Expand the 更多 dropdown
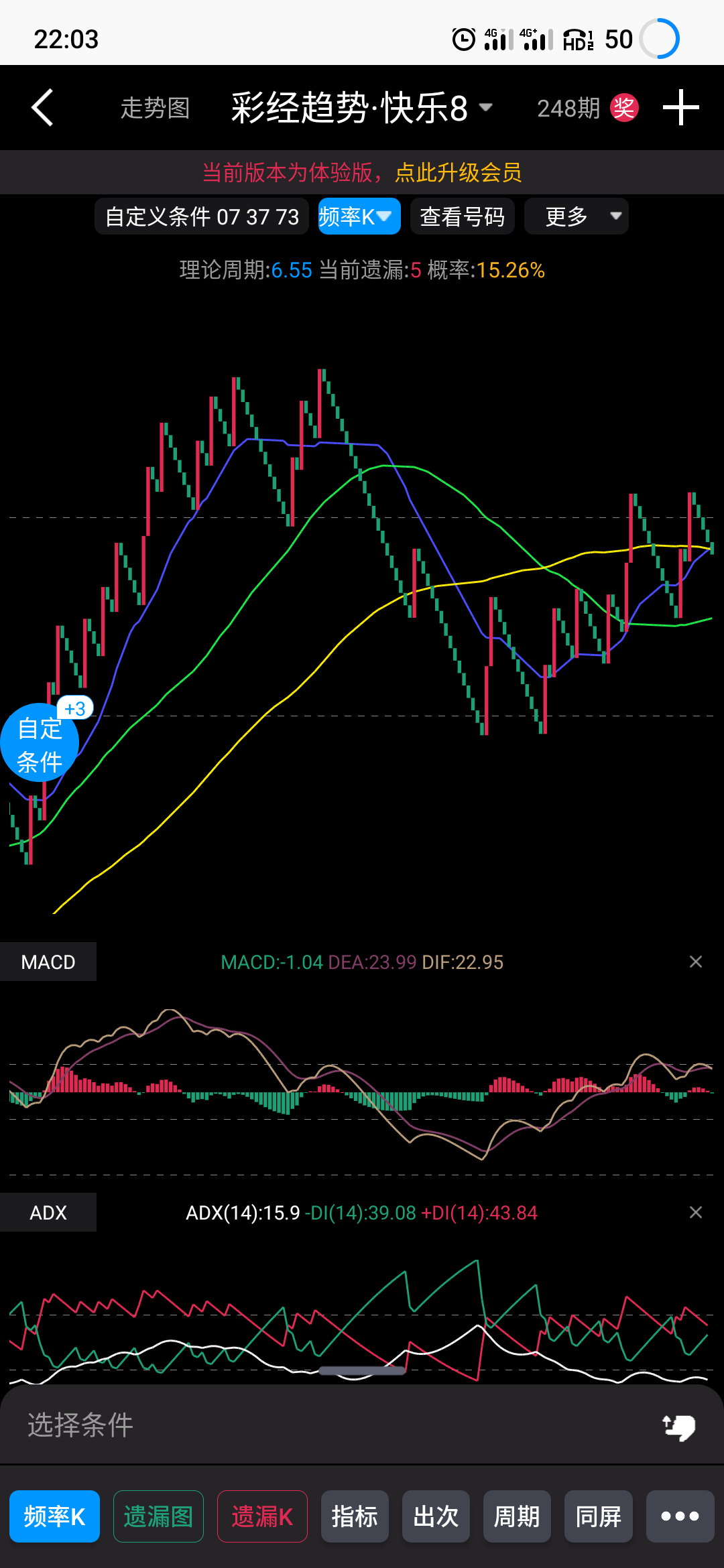 tap(576, 216)
